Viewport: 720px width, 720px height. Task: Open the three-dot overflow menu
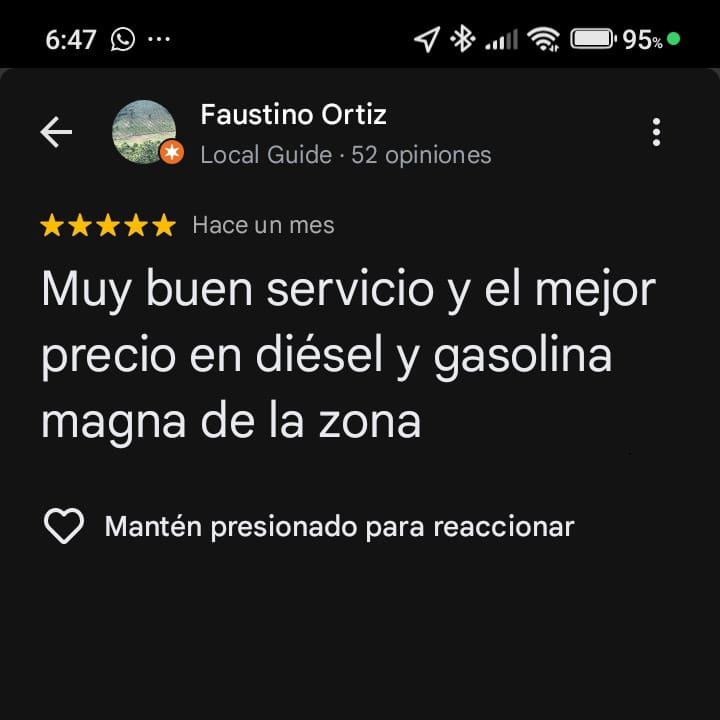(x=656, y=132)
